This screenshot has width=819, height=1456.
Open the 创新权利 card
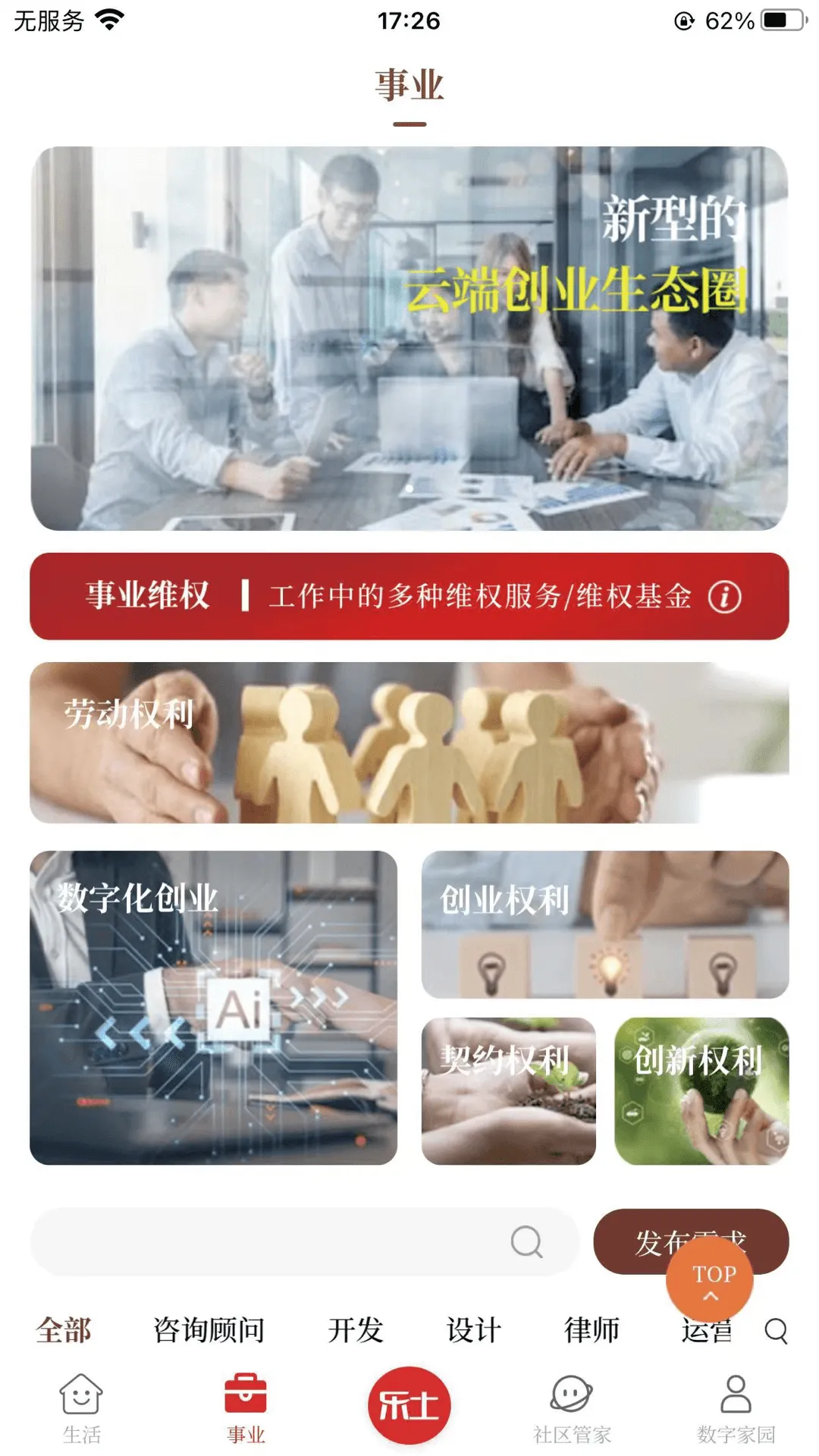(701, 1091)
